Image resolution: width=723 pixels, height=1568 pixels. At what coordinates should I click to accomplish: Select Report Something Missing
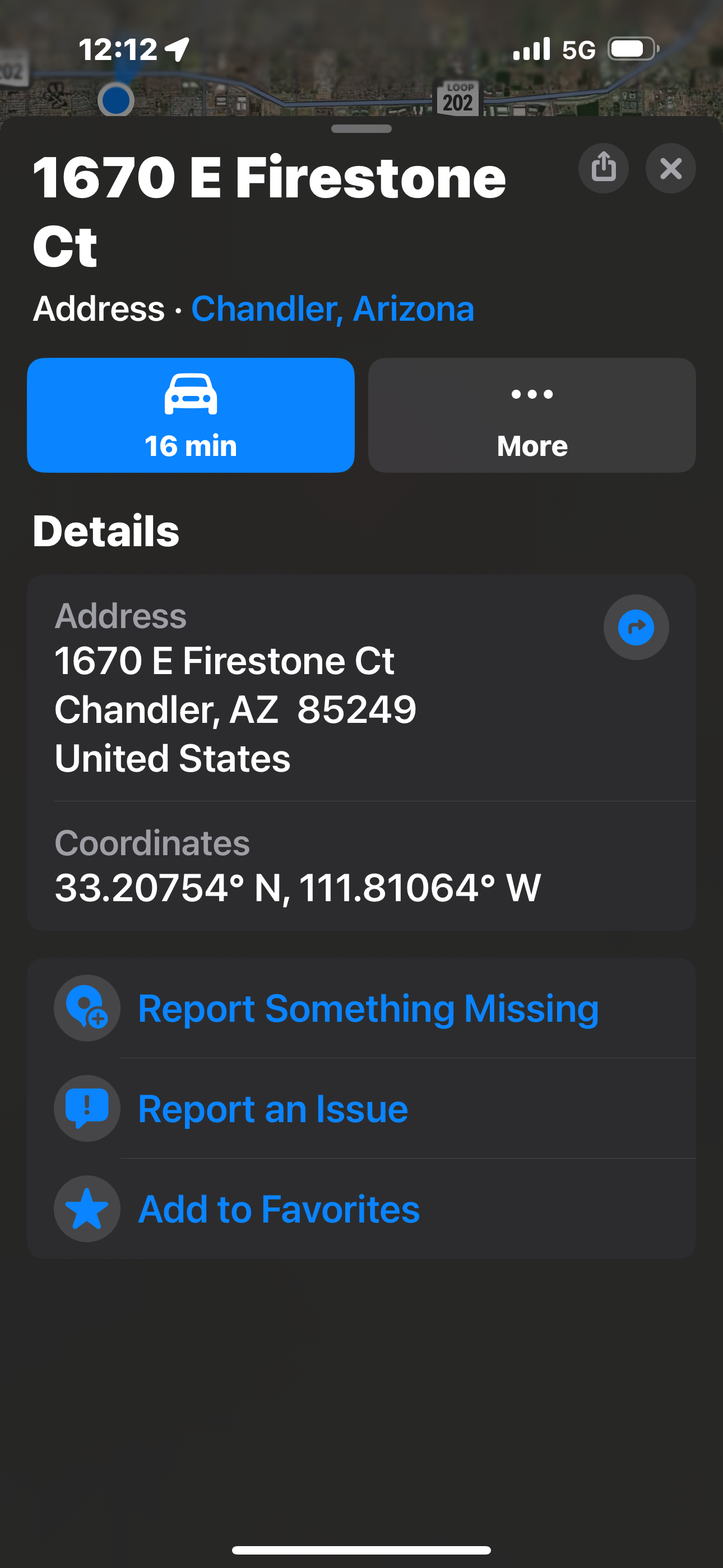(x=361, y=1008)
